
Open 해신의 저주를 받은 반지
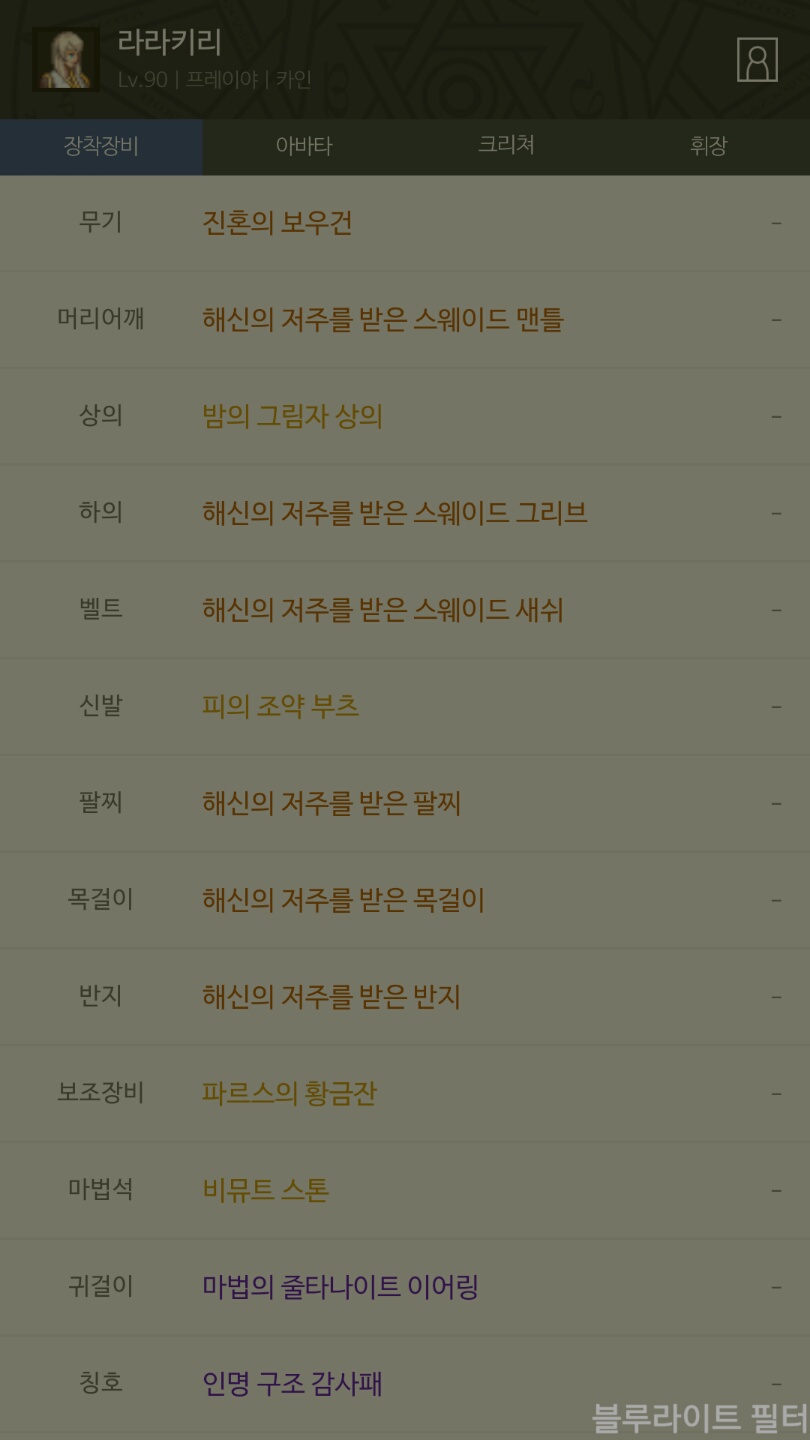(x=331, y=997)
